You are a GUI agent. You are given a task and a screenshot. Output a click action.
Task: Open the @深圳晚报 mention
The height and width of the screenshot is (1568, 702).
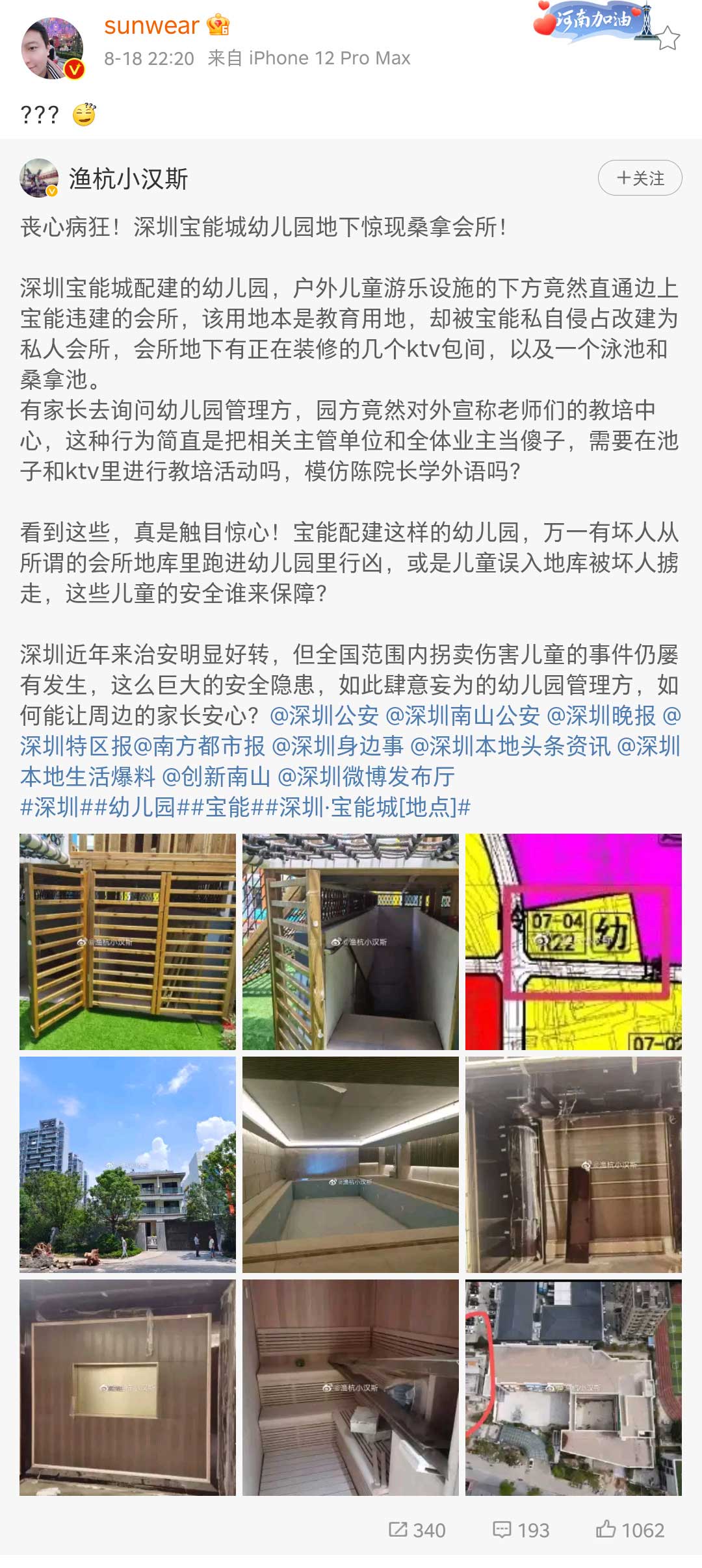click(601, 715)
